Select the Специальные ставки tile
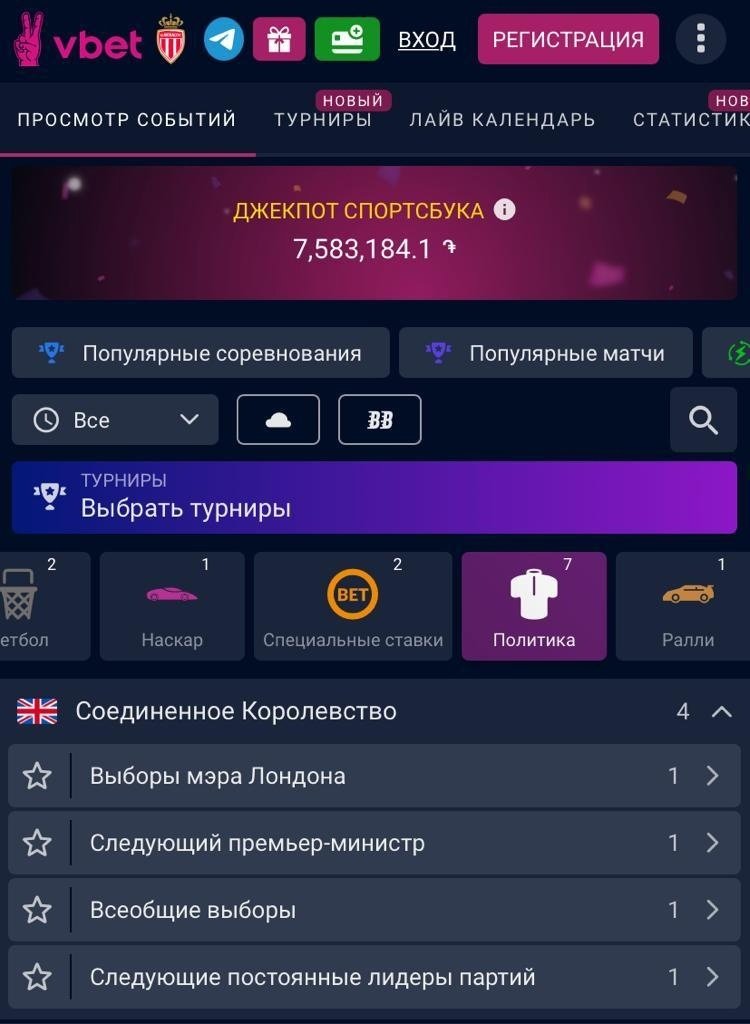Image resolution: width=750 pixels, height=1024 pixels. coord(353,607)
